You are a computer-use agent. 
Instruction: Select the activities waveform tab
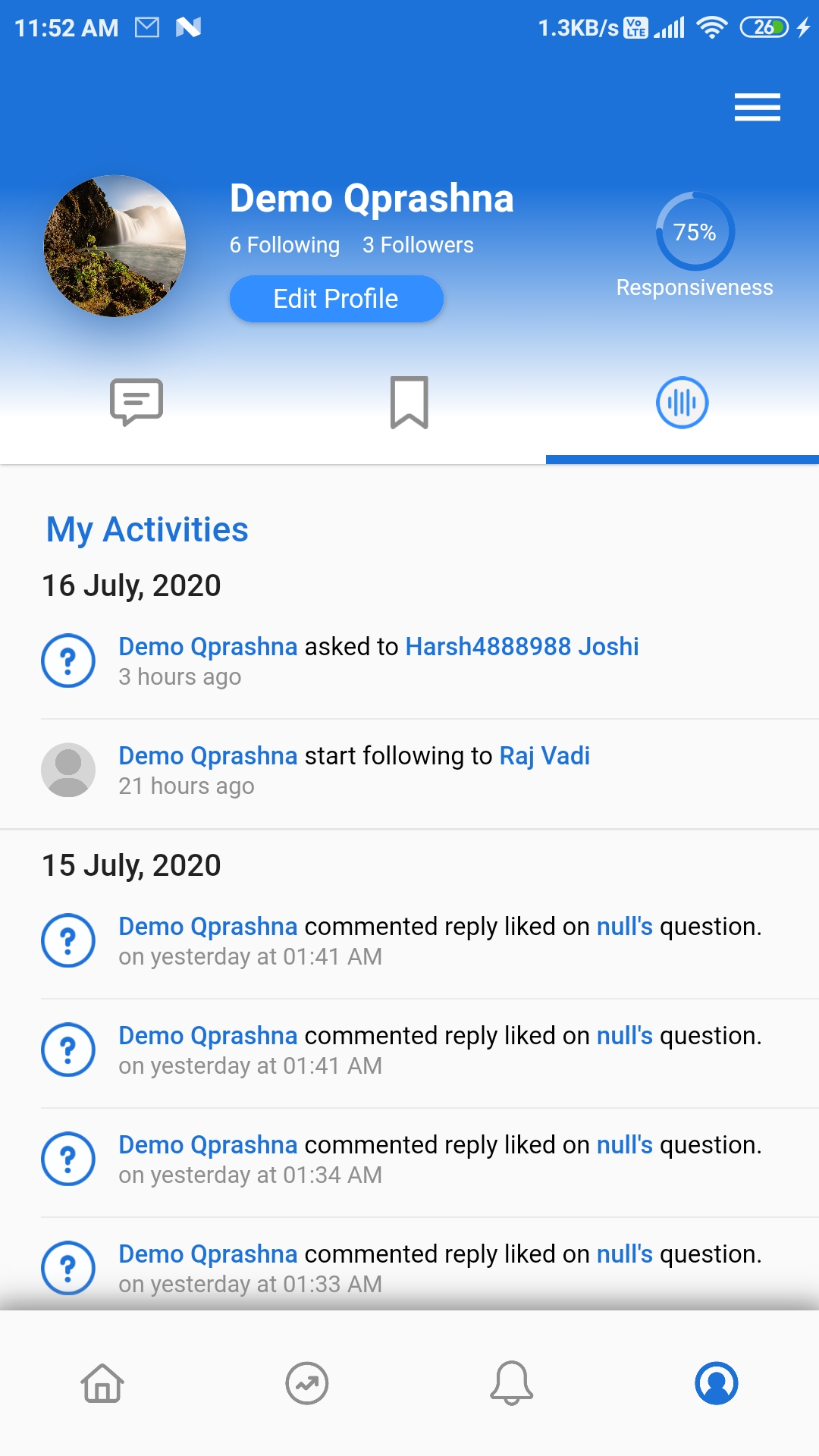(x=682, y=403)
